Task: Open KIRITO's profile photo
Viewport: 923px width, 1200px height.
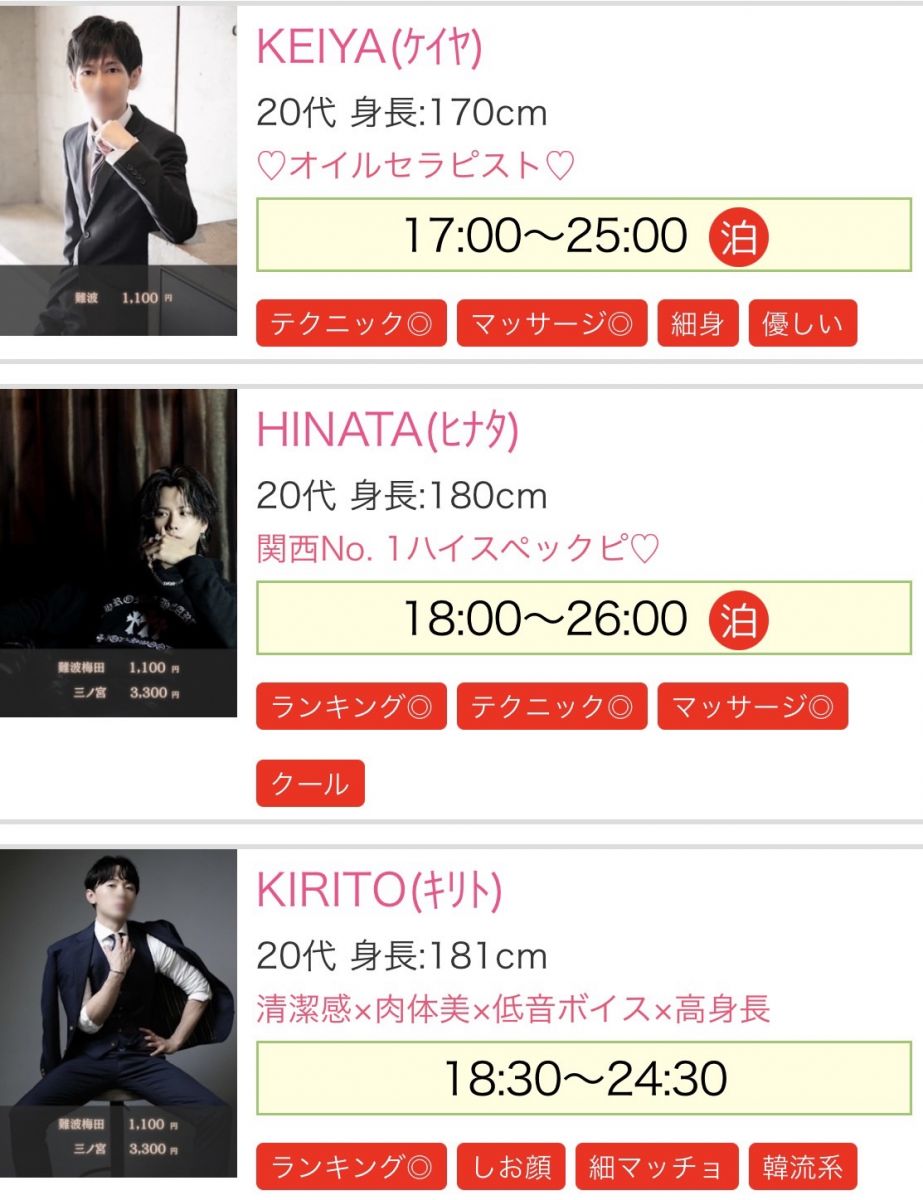Action: (x=118, y=1012)
